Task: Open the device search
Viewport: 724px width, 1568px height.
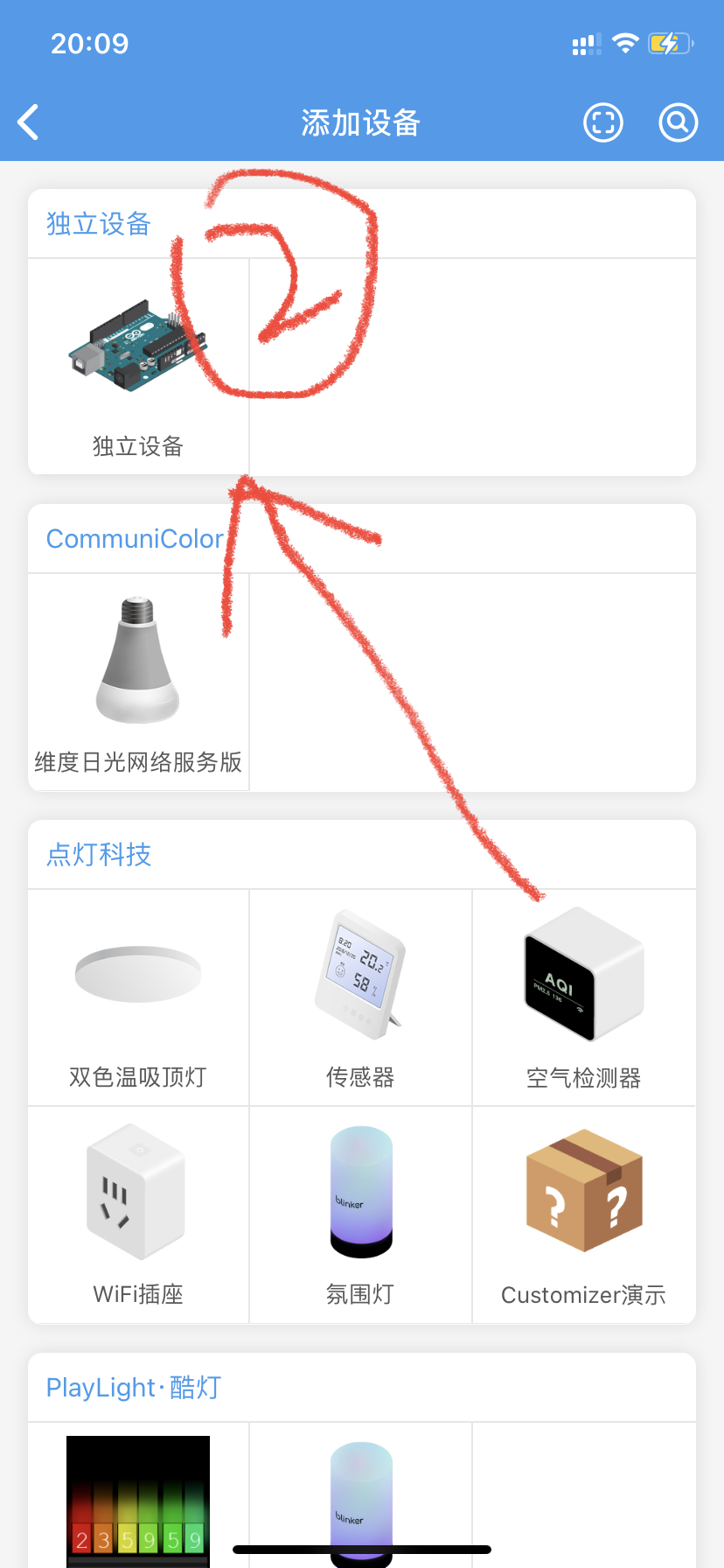Action: point(679,122)
